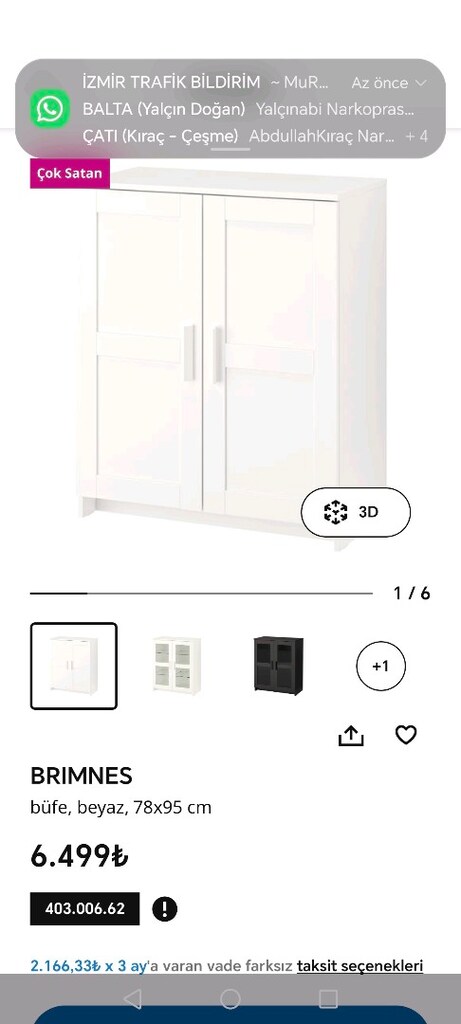Image resolution: width=461 pixels, height=1024 pixels.
Task: Add BRIMNES to favorites with the heart
Action: [x=405, y=735]
